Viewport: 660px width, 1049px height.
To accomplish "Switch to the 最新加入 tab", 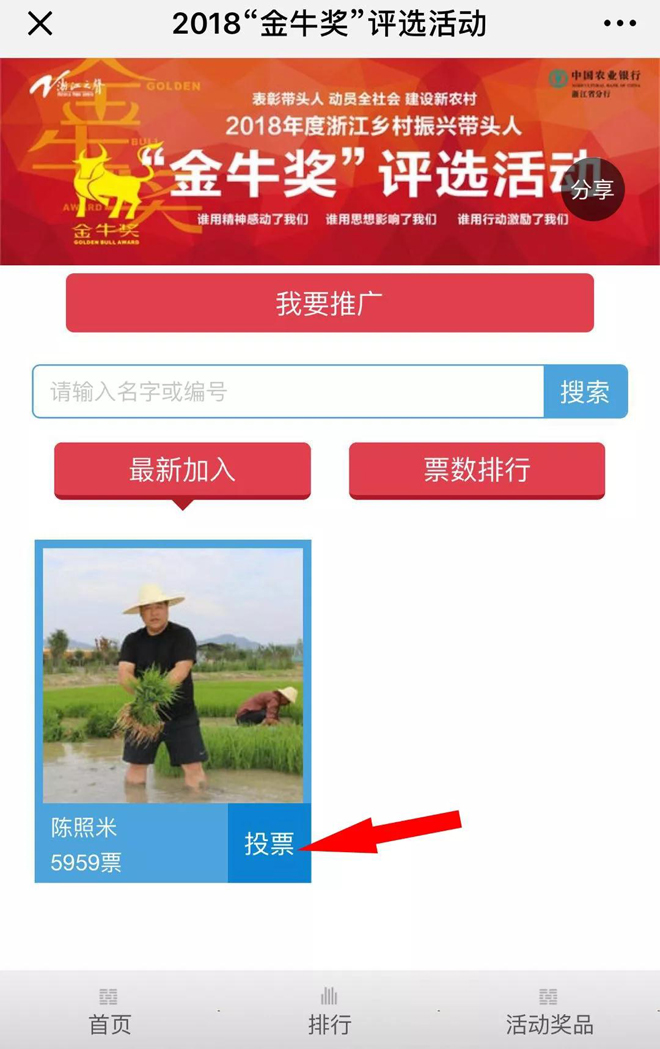I will tap(182, 470).
